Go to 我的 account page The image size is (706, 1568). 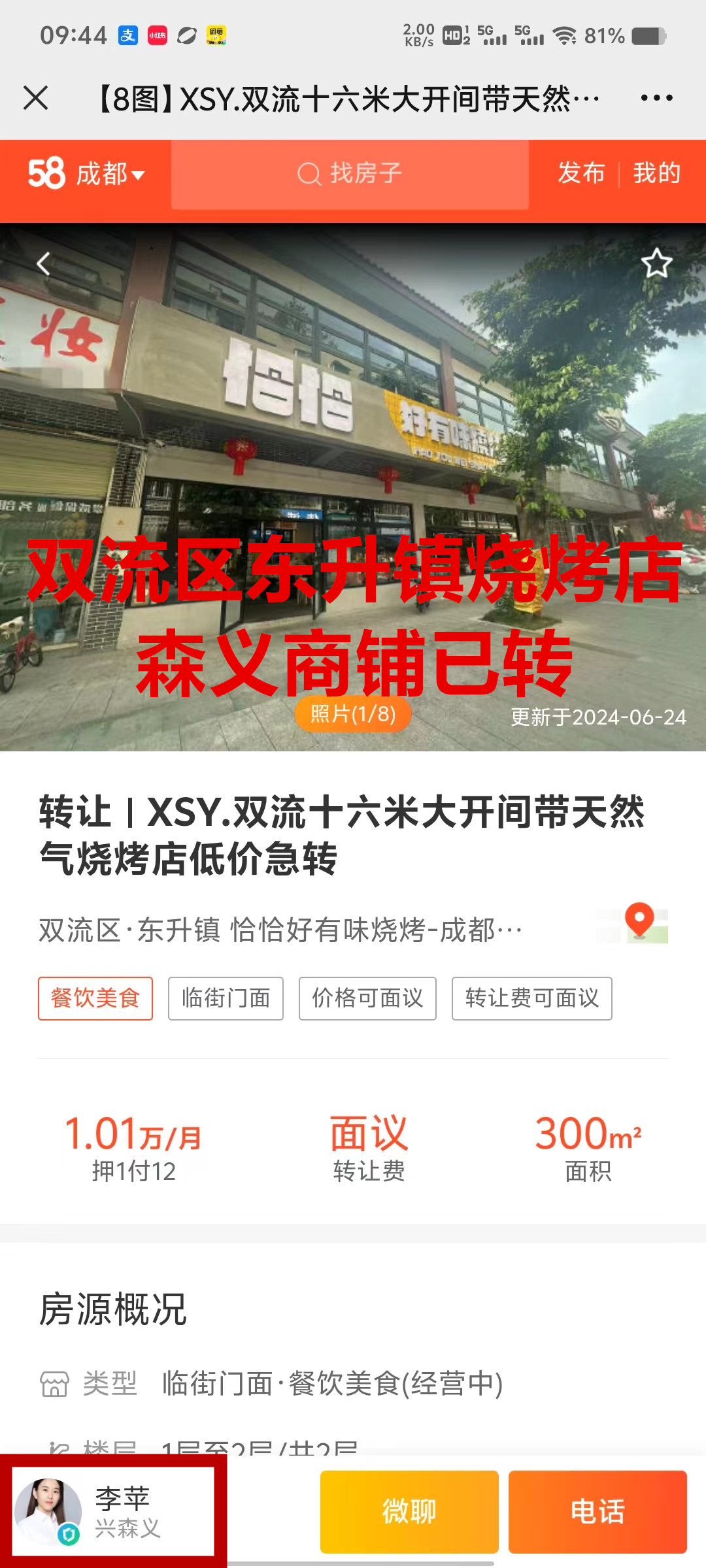[656, 173]
